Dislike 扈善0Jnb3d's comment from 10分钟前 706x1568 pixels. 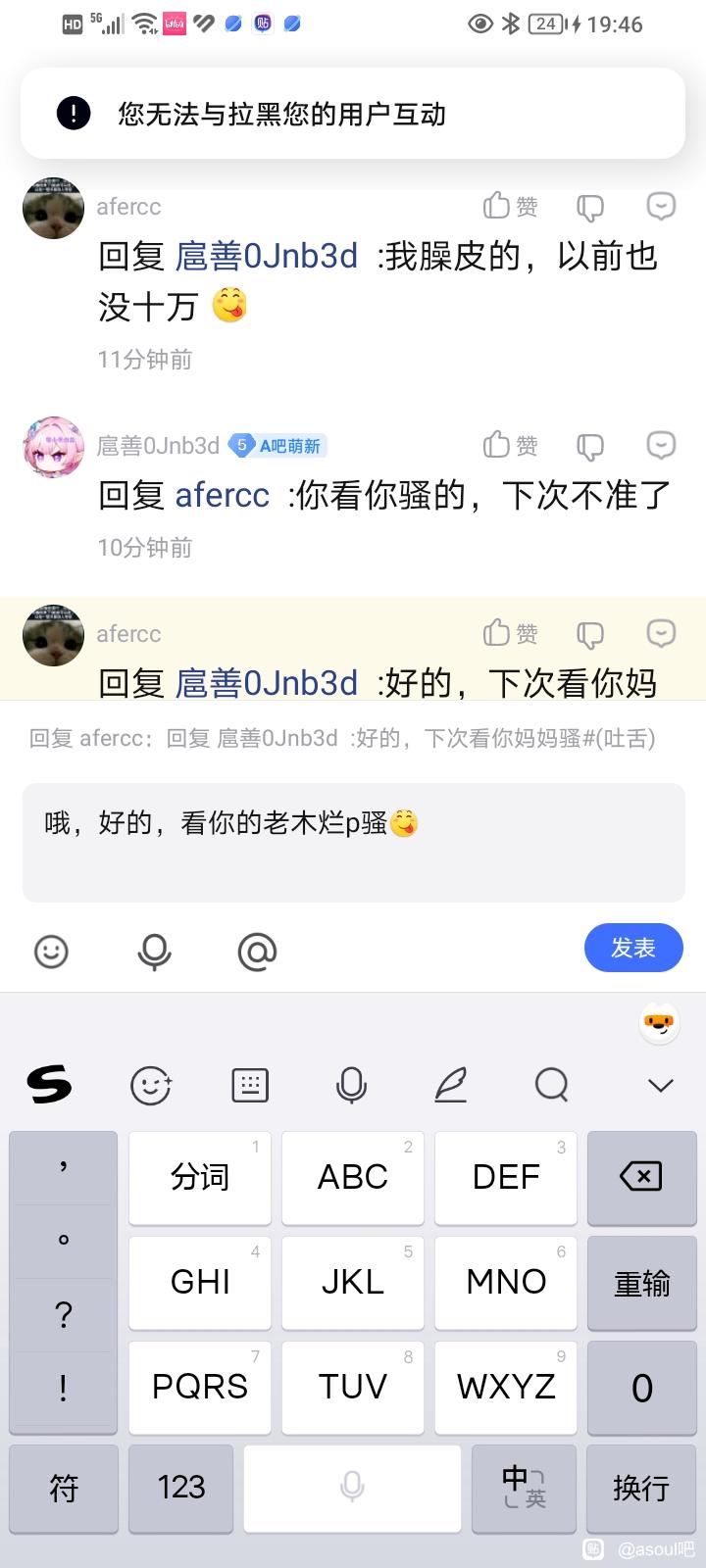[x=590, y=447]
